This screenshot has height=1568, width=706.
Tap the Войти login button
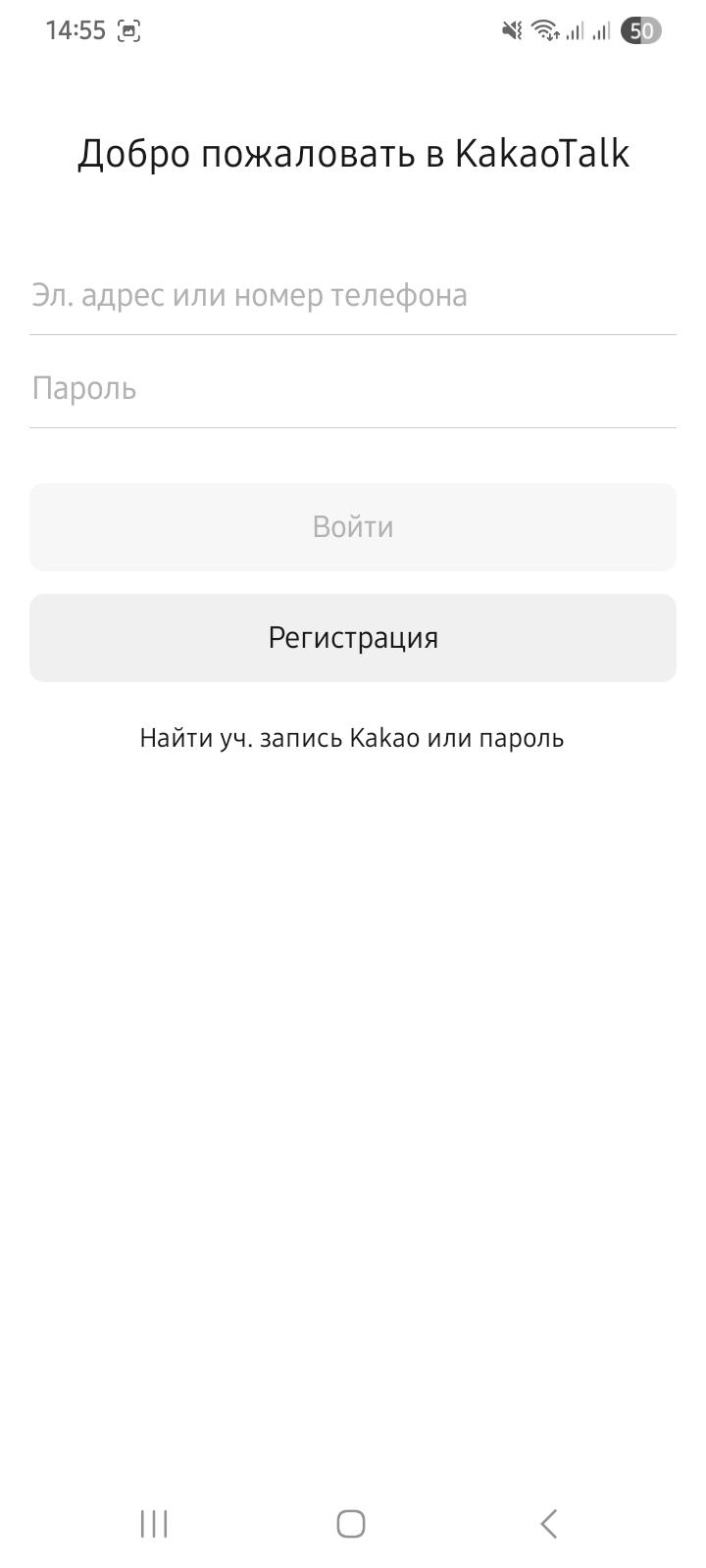pos(353,527)
